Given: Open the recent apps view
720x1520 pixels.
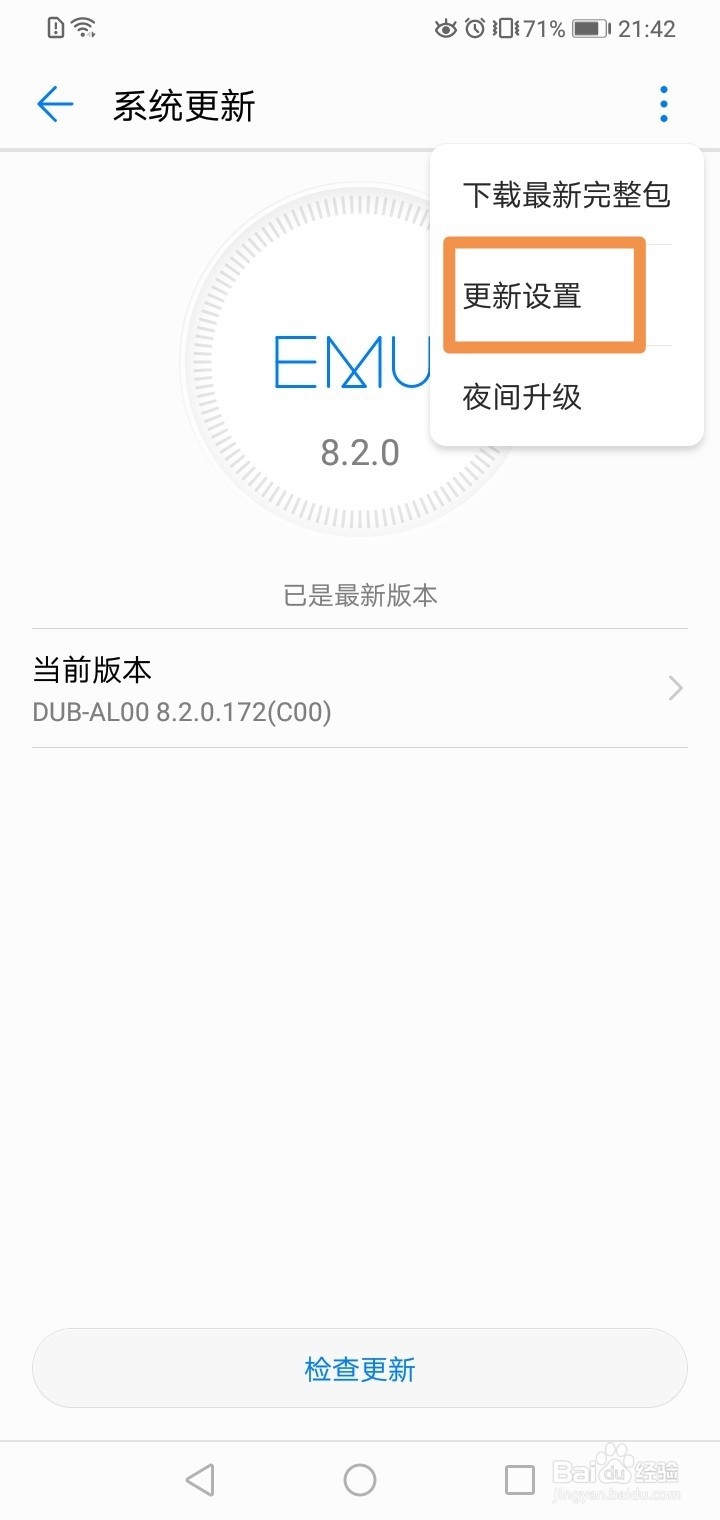Looking at the screenshot, I should coord(520,1479).
